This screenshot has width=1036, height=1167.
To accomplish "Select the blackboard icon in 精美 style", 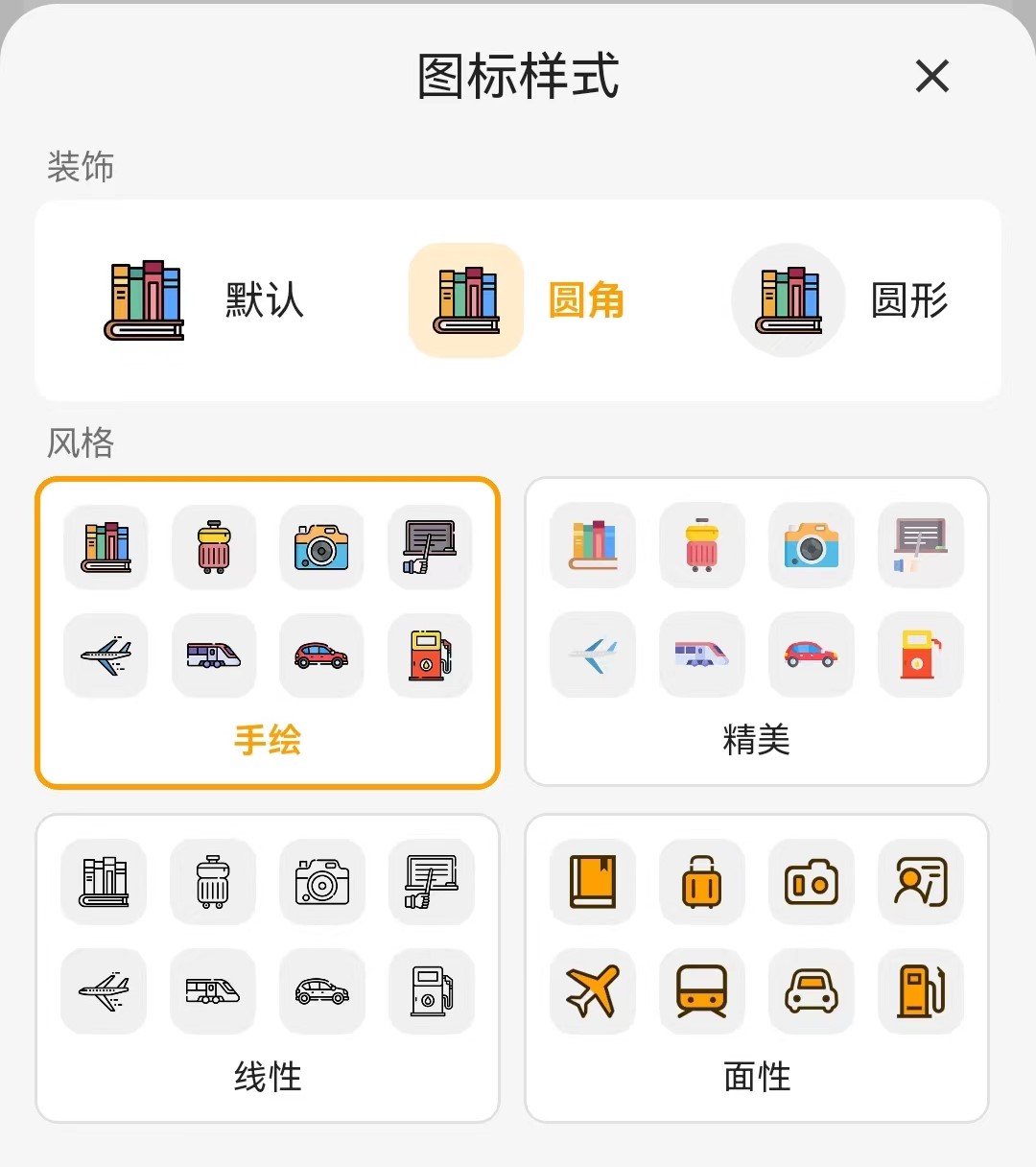I will 920,545.
